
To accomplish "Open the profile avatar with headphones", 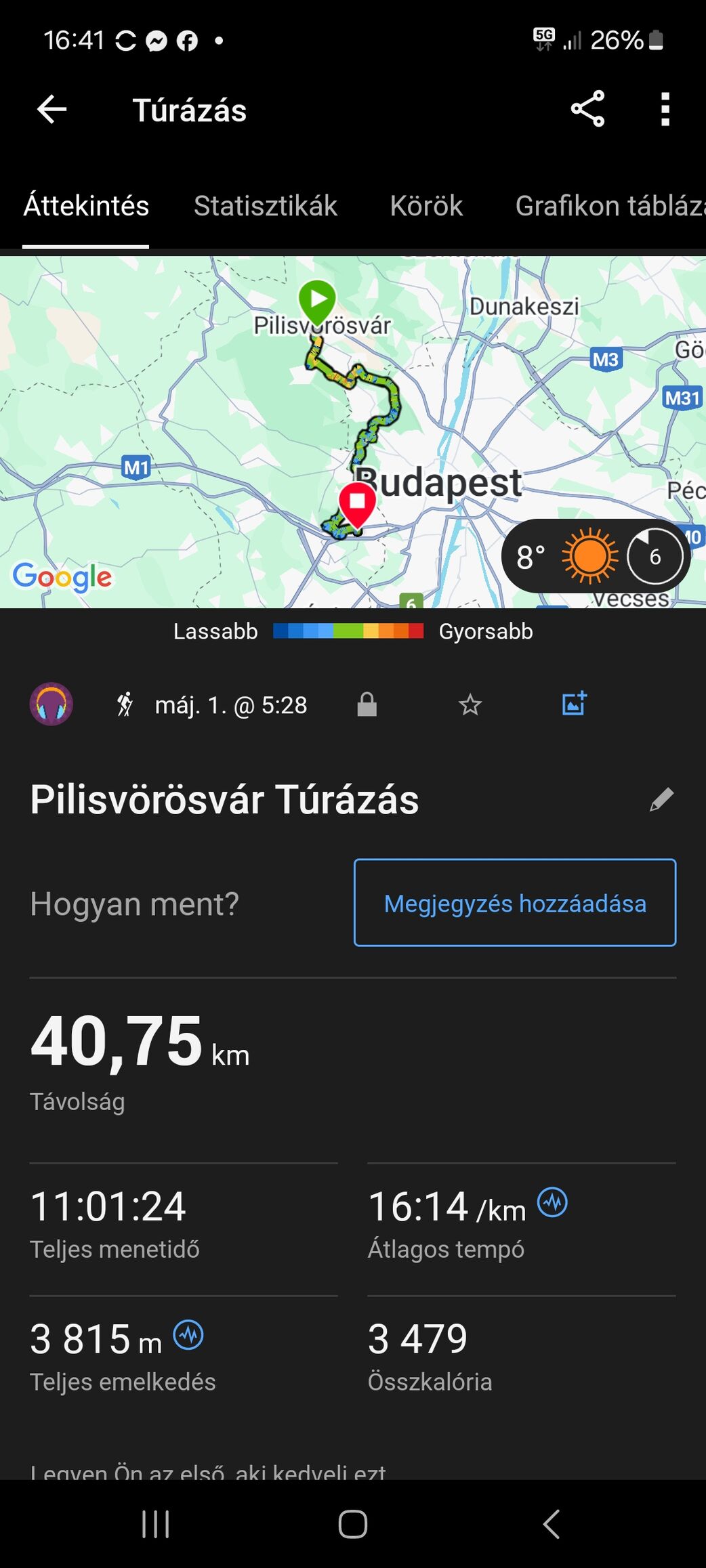I will pos(51,704).
